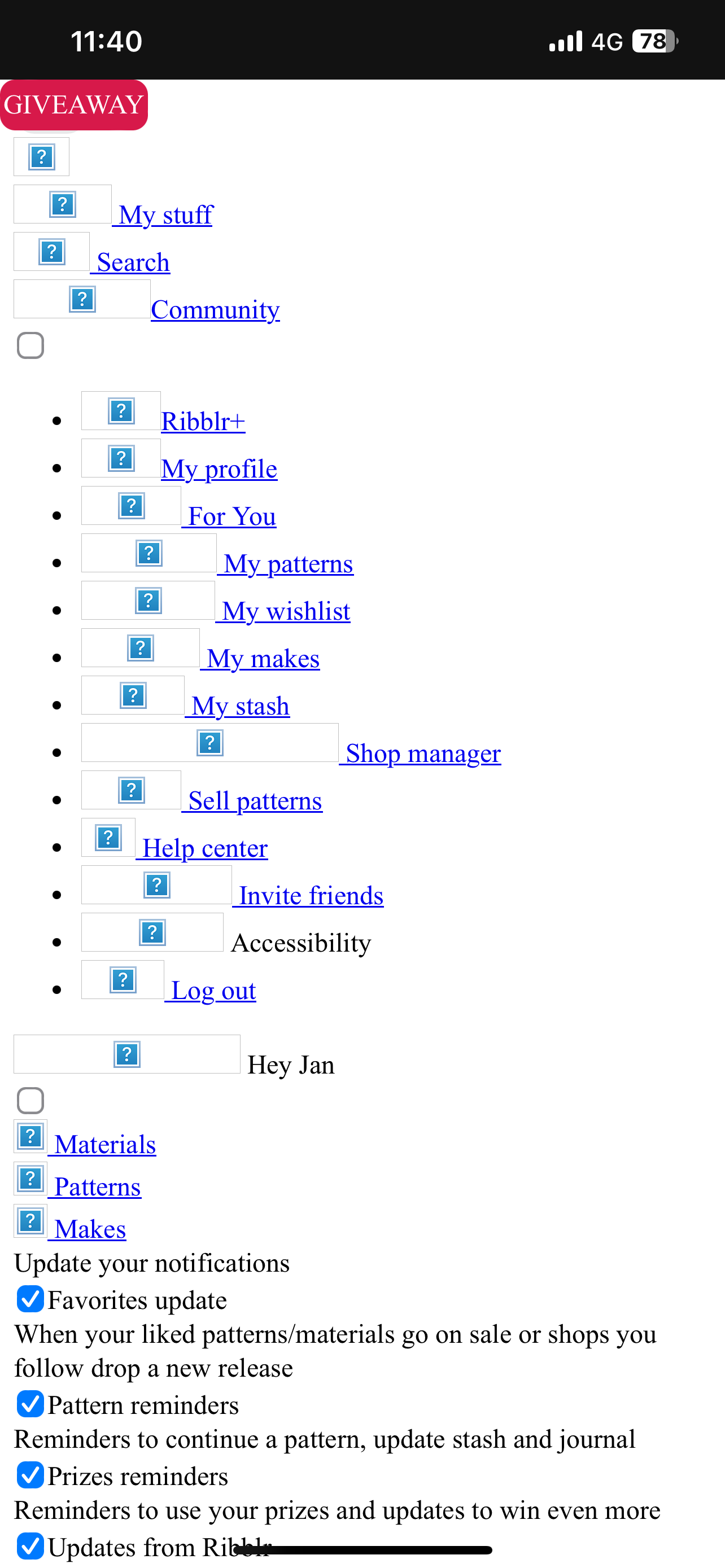This screenshot has height=1568, width=725.
Task: Open My stash
Action: point(241,706)
